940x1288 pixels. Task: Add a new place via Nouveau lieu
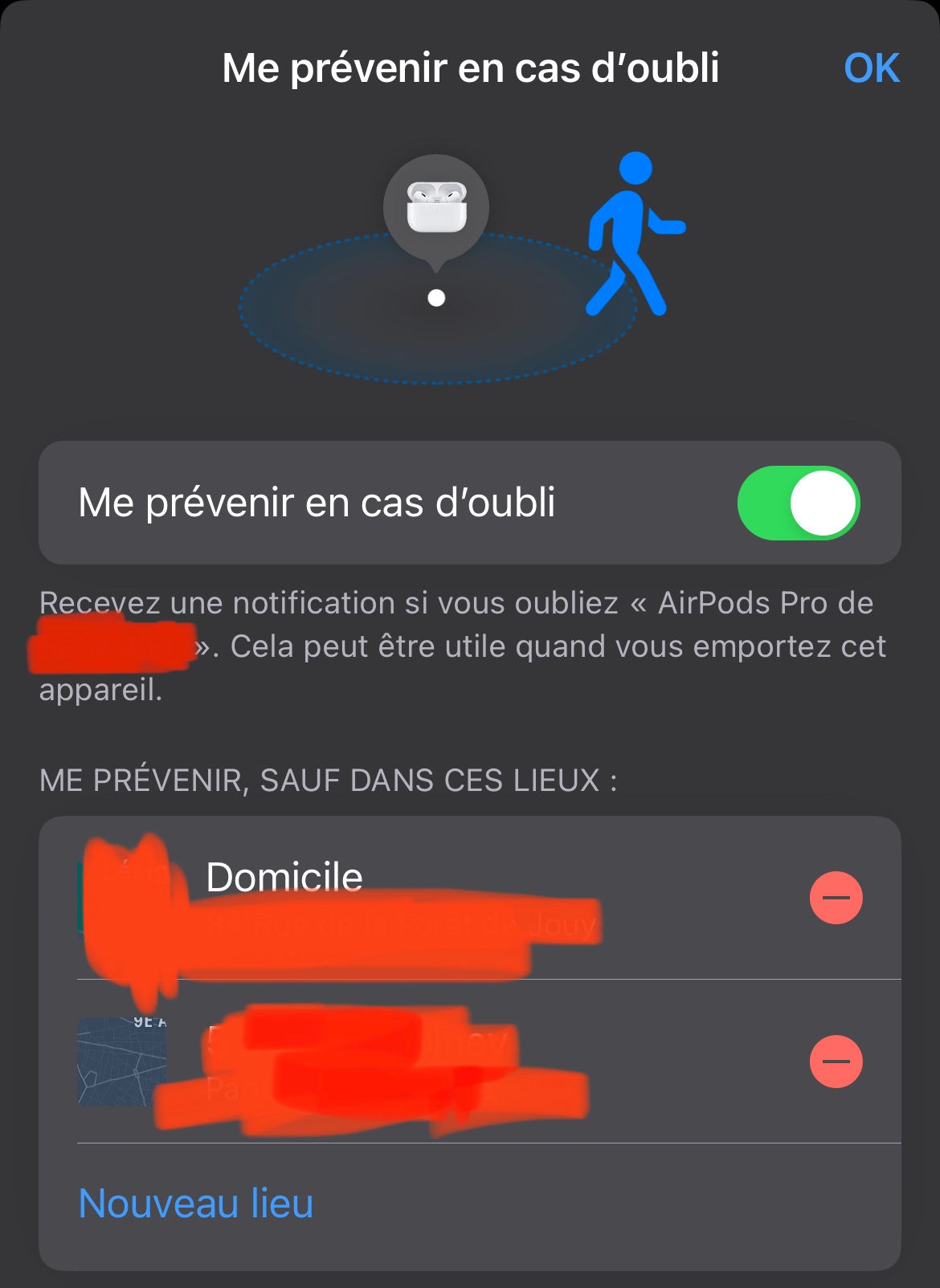196,1204
